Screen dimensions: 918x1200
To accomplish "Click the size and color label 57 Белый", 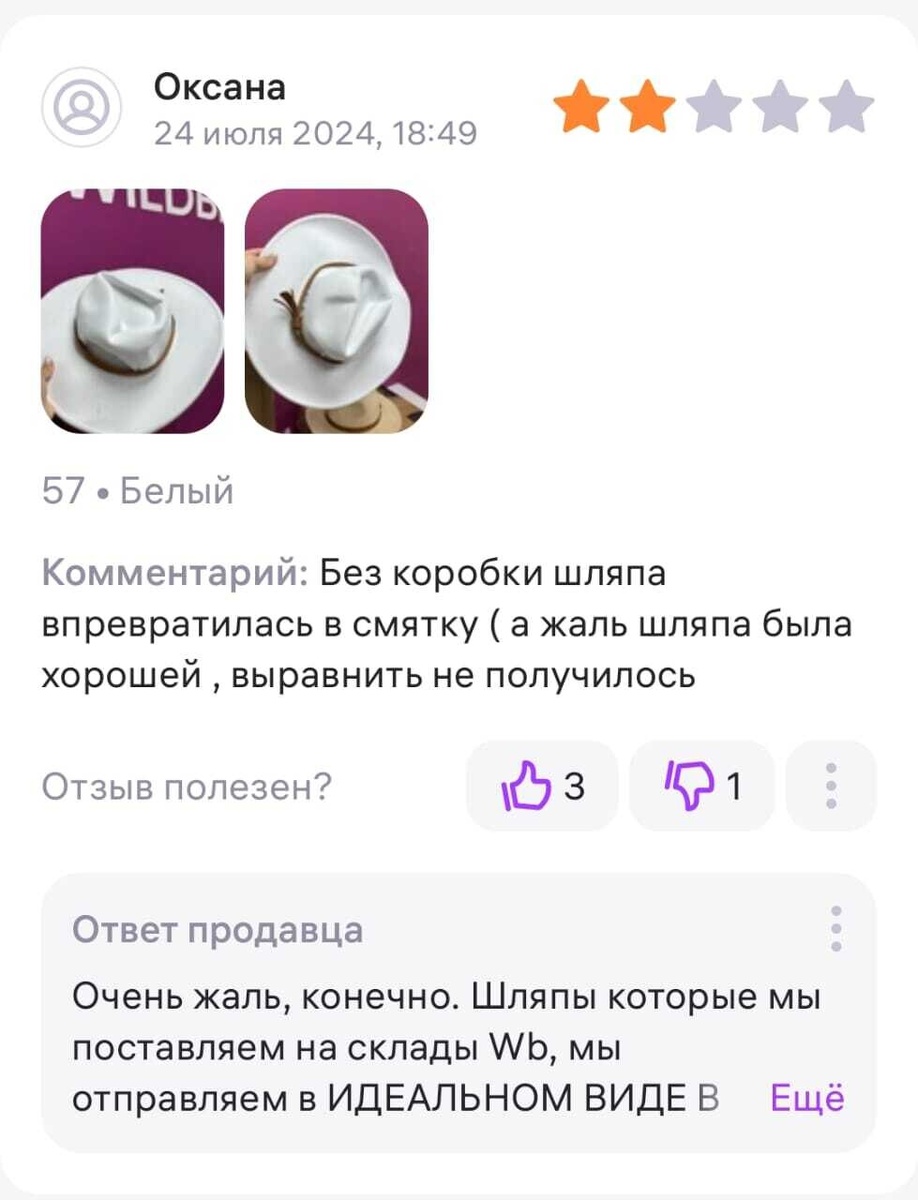I will pyautogui.click(x=136, y=490).
